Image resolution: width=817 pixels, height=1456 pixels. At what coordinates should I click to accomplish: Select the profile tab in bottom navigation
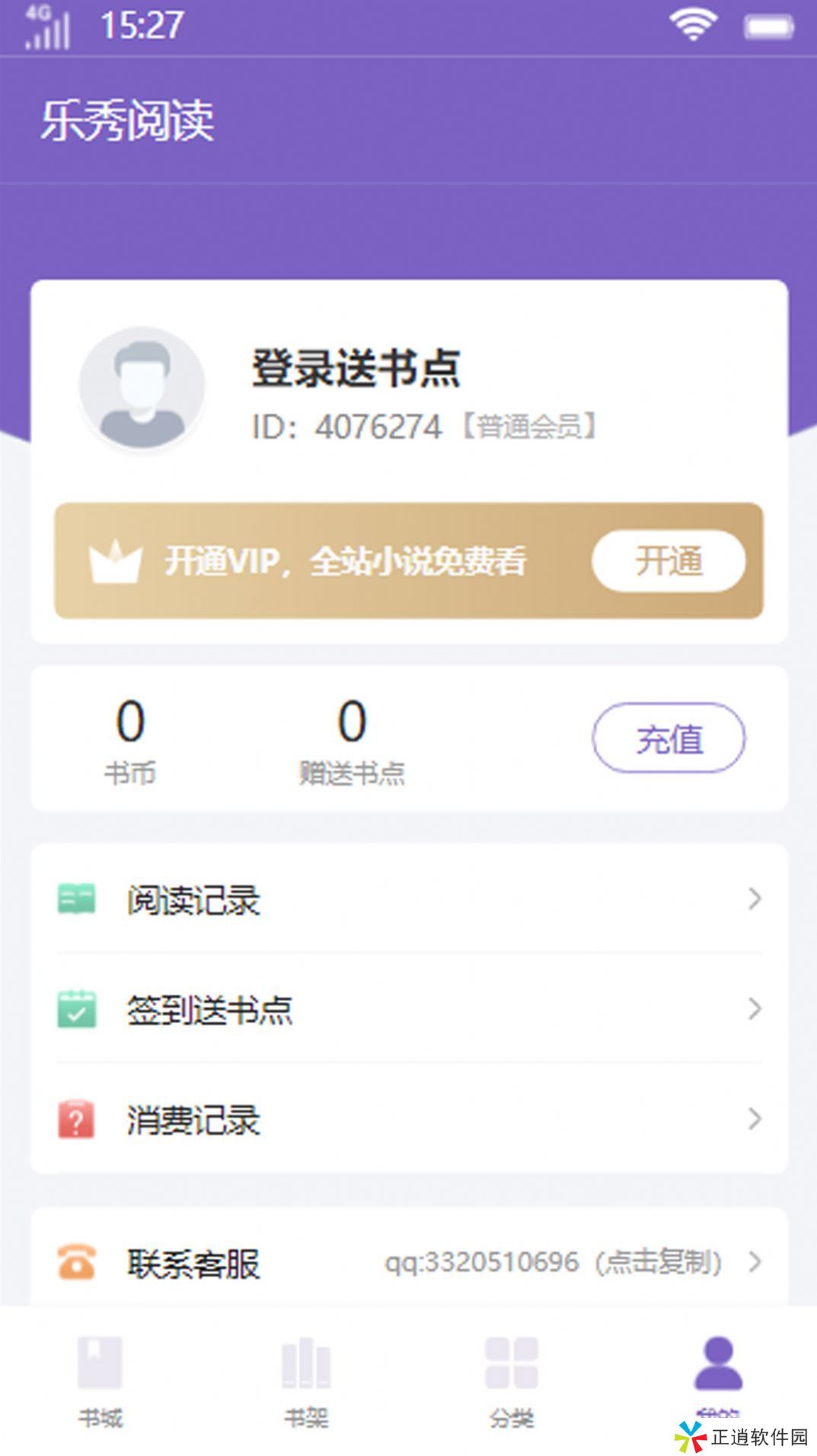717,1370
